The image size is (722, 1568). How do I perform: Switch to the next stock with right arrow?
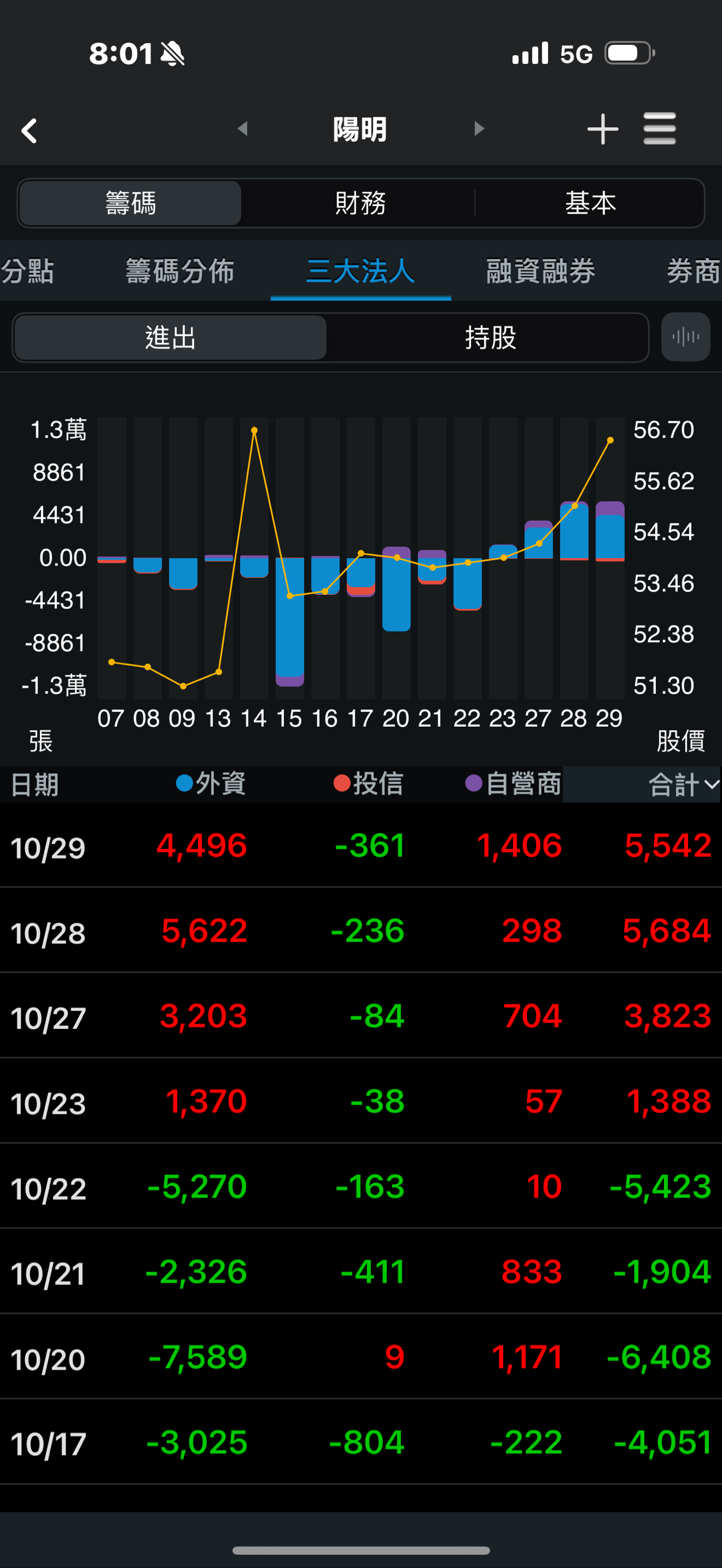click(479, 128)
